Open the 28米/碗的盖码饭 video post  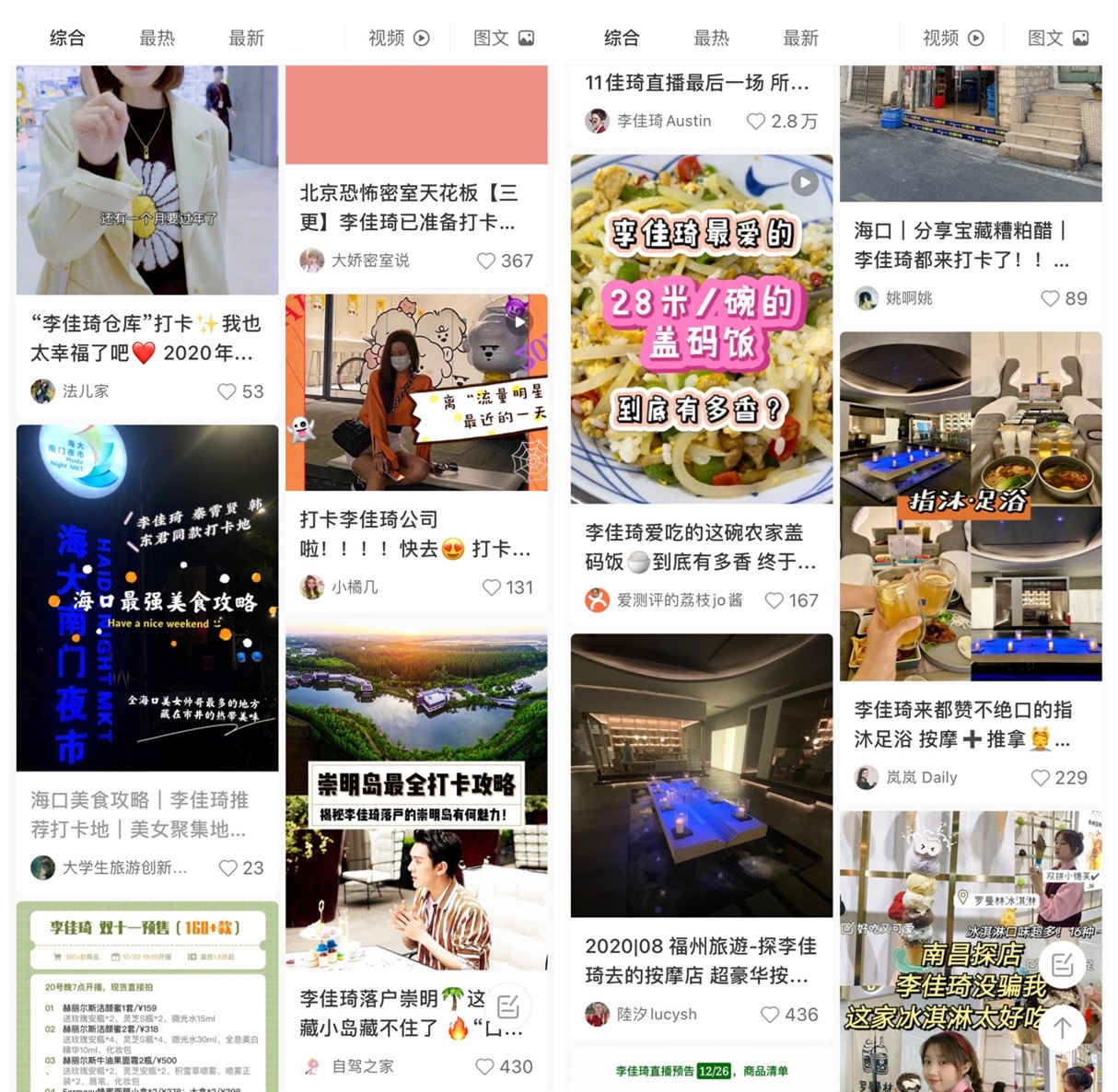pos(702,329)
